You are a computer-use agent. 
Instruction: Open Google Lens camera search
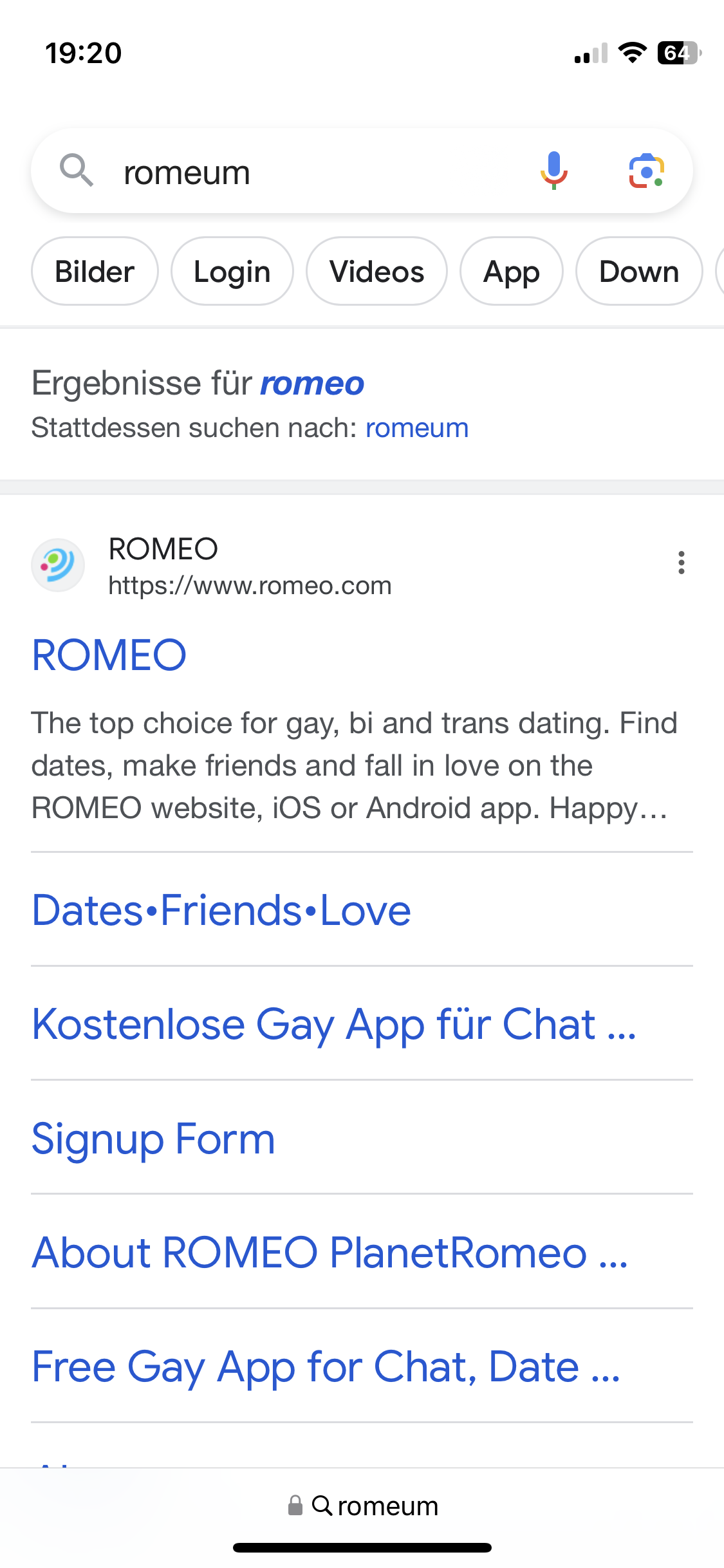(646, 171)
